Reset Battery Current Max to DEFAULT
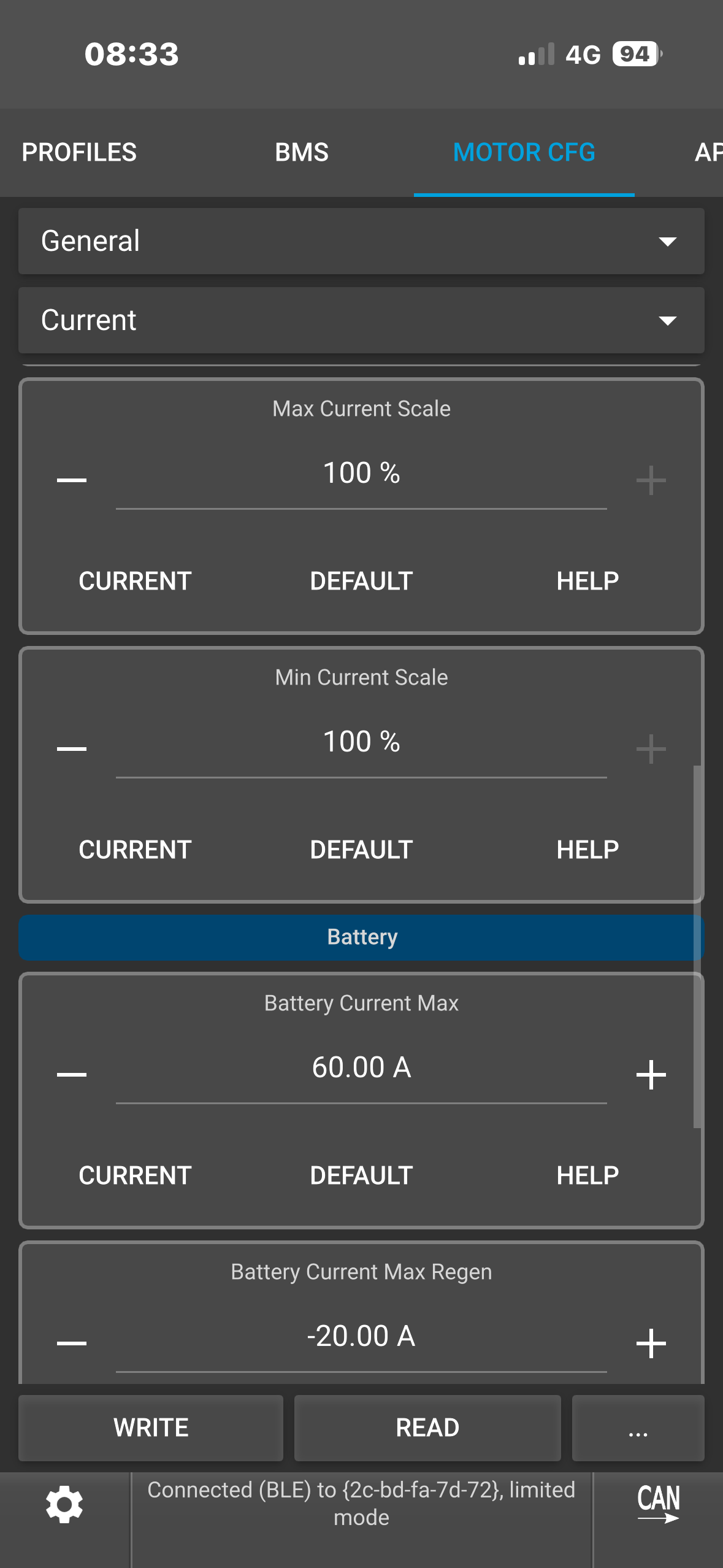 click(361, 1175)
